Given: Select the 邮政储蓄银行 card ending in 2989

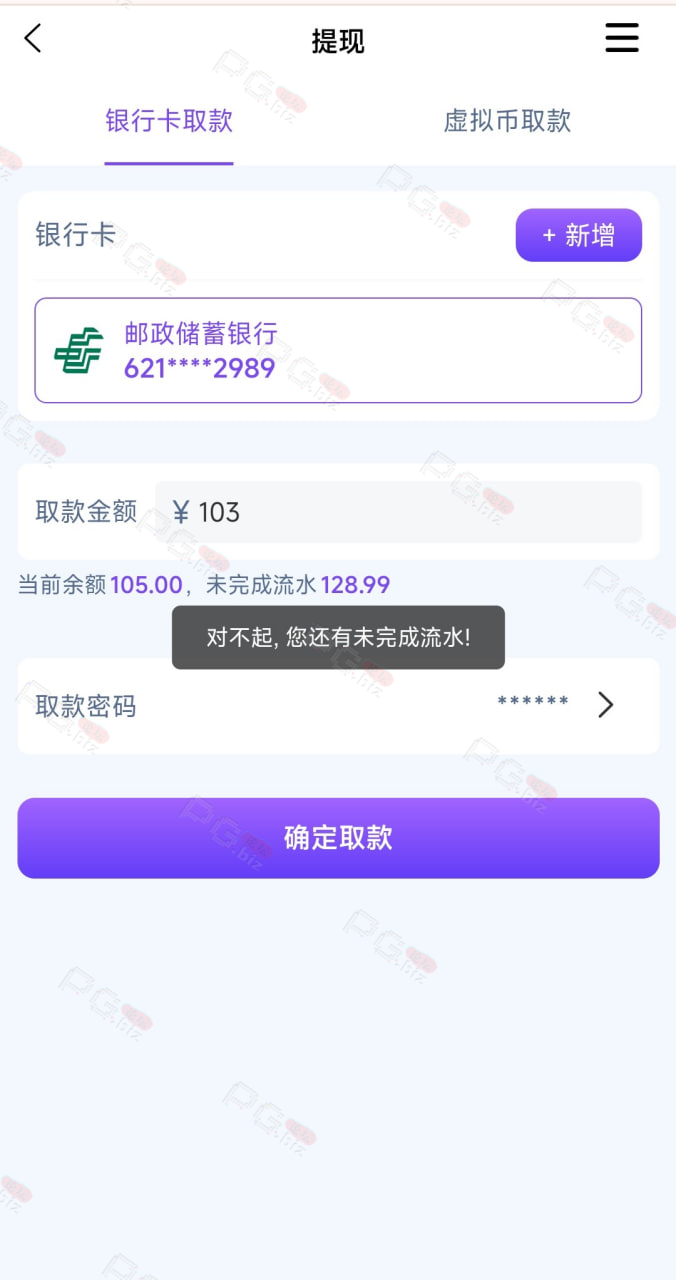Looking at the screenshot, I should point(338,350).
